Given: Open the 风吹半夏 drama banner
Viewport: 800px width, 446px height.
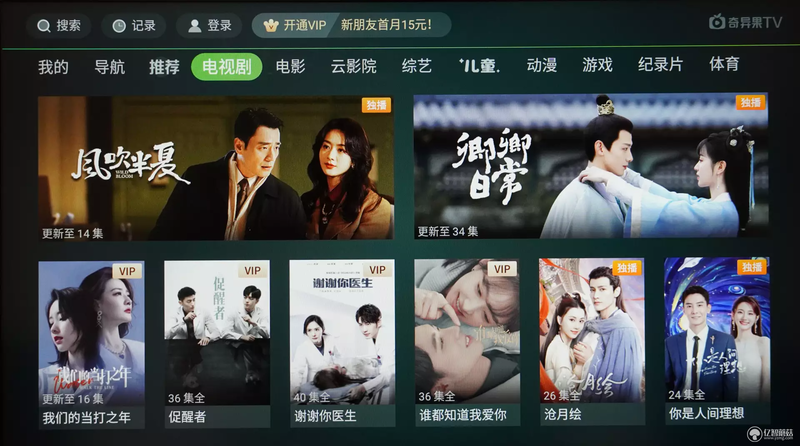Looking at the screenshot, I should [216, 167].
